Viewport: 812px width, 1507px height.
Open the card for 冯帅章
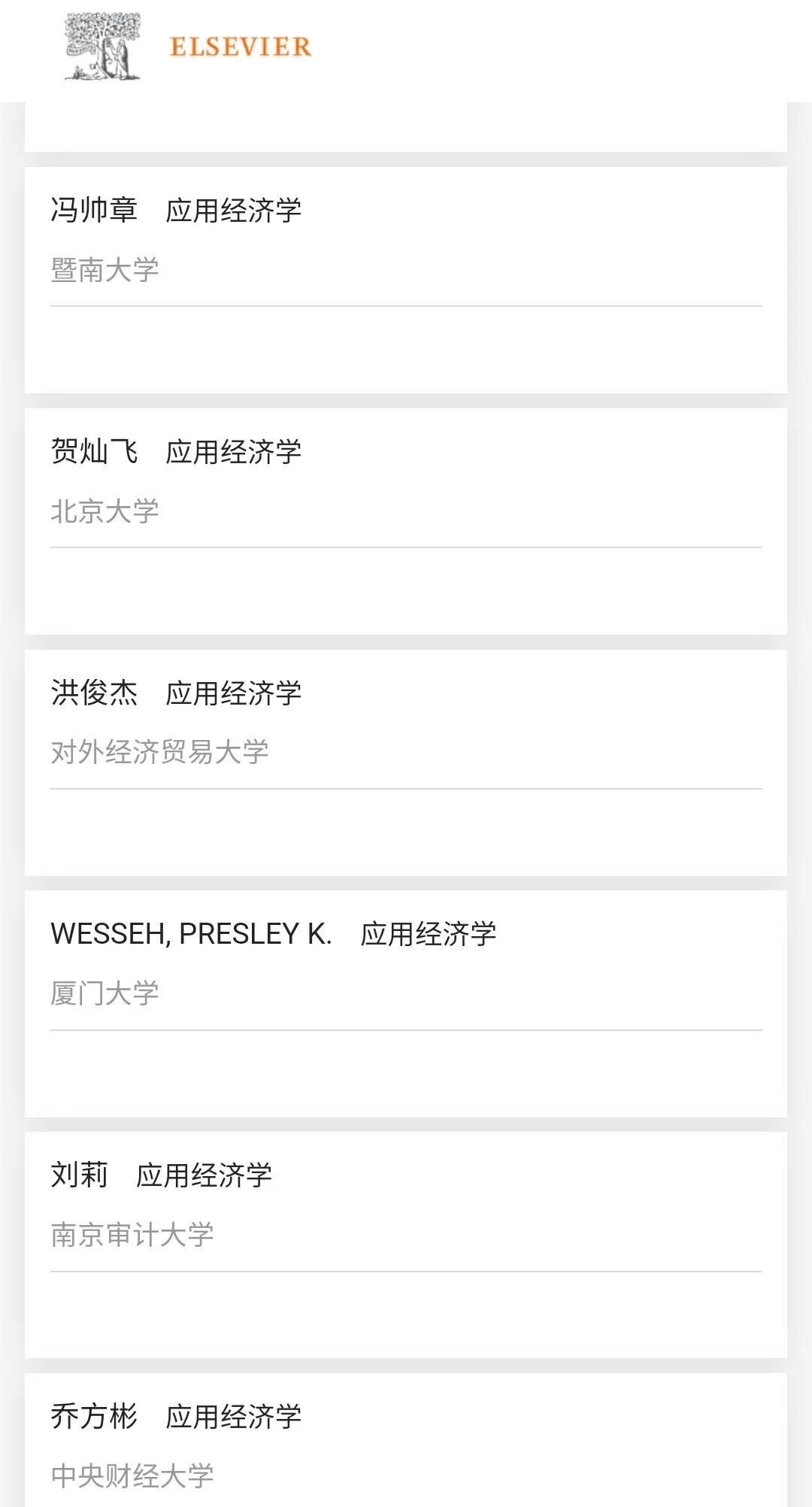(x=406, y=280)
